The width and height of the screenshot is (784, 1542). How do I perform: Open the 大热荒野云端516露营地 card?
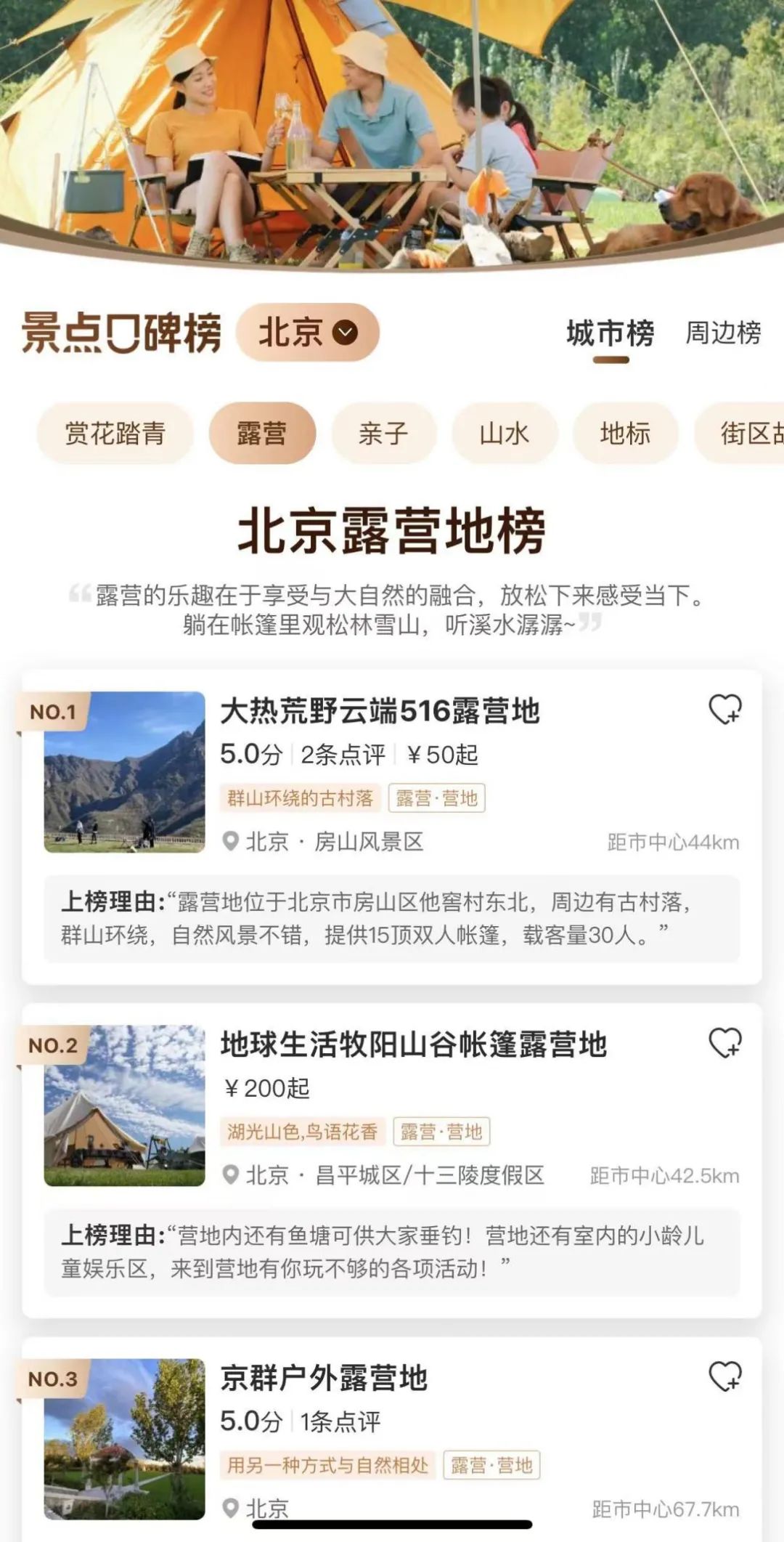click(380, 711)
